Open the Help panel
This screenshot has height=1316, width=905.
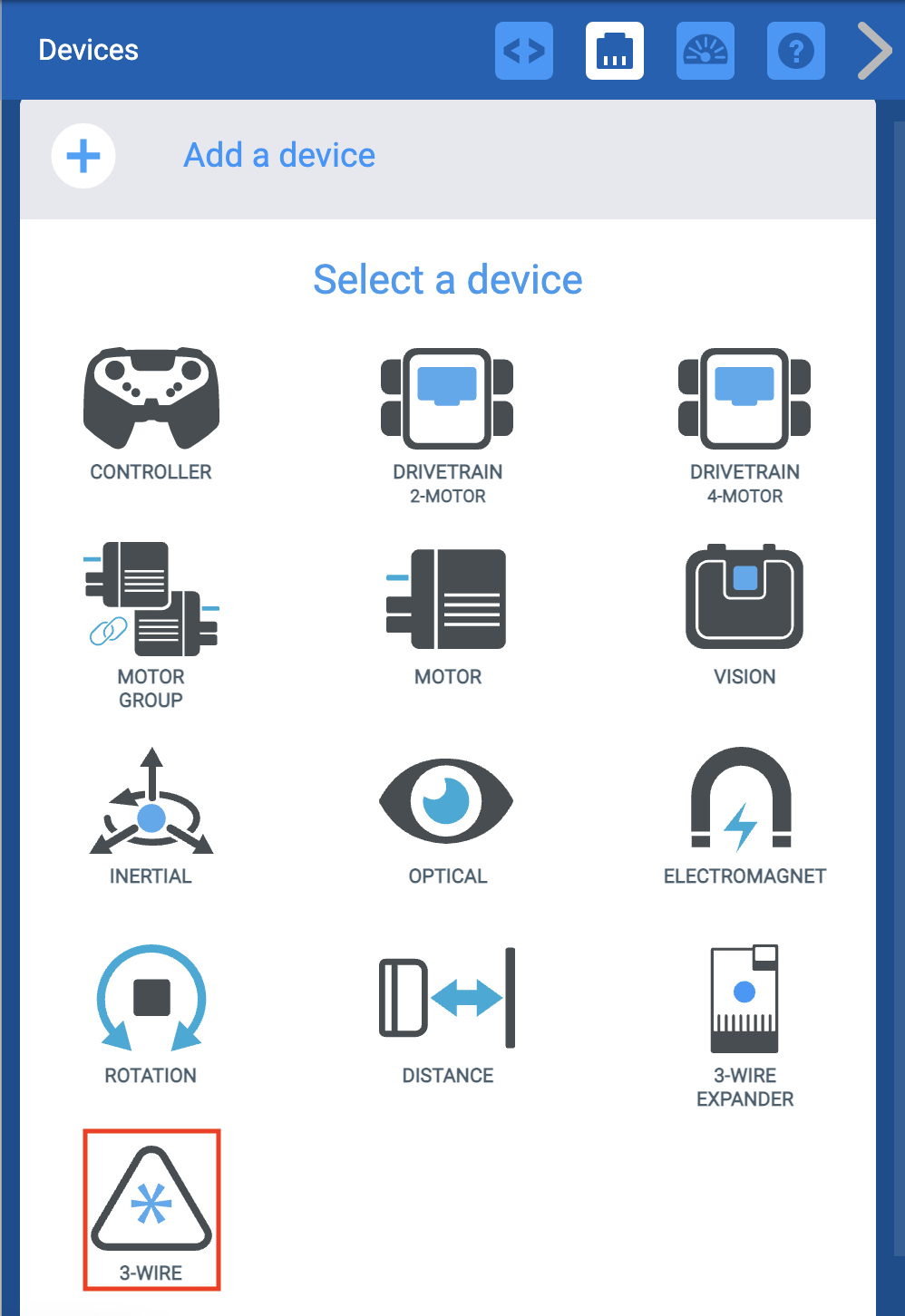tap(795, 51)
